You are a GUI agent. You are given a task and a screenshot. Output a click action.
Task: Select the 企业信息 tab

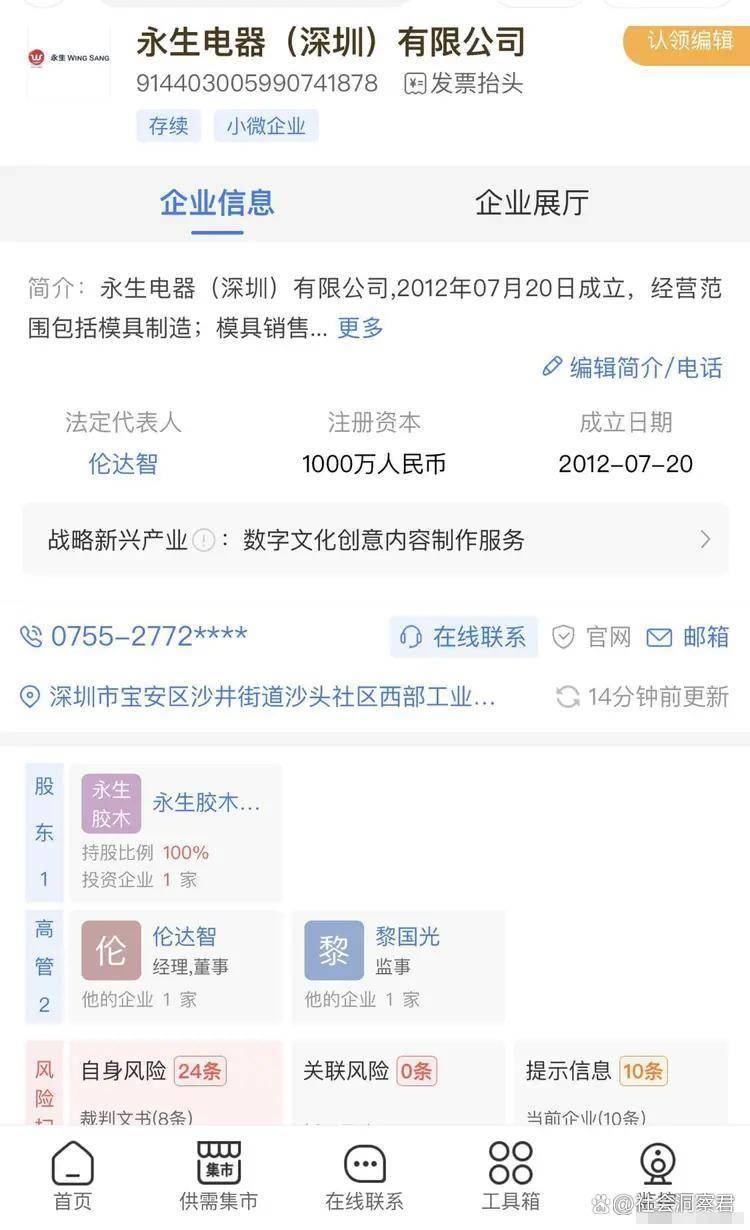[217, 203]
